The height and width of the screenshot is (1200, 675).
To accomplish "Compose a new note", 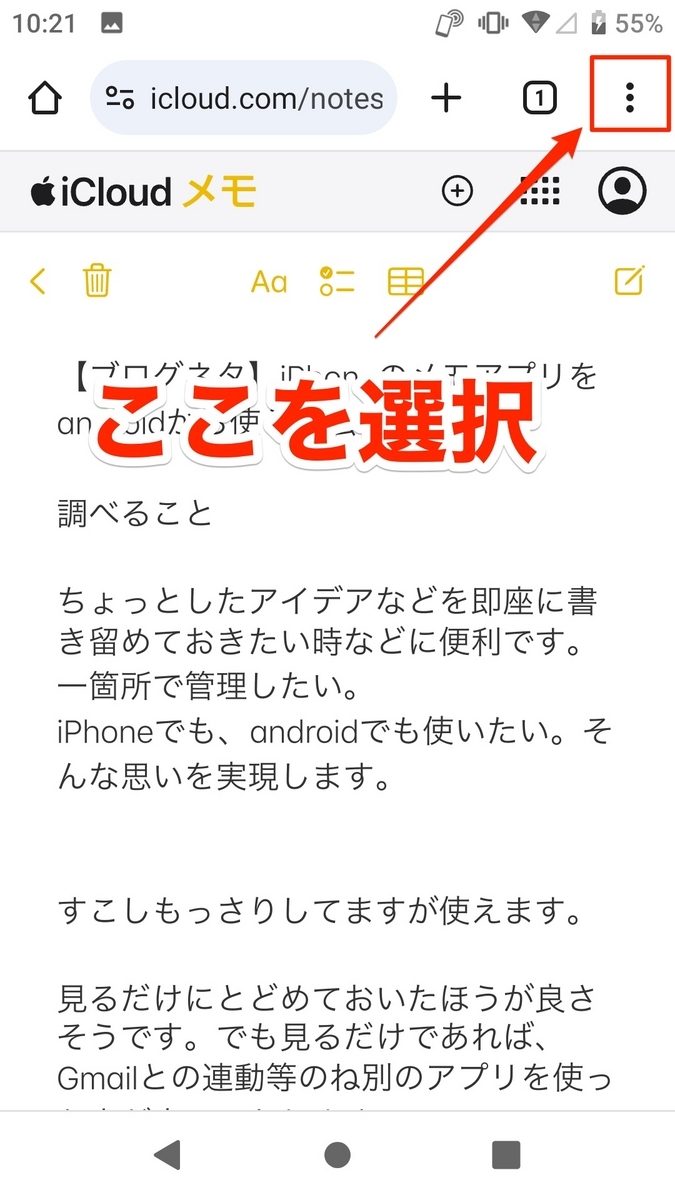I will tap(629, 282).
